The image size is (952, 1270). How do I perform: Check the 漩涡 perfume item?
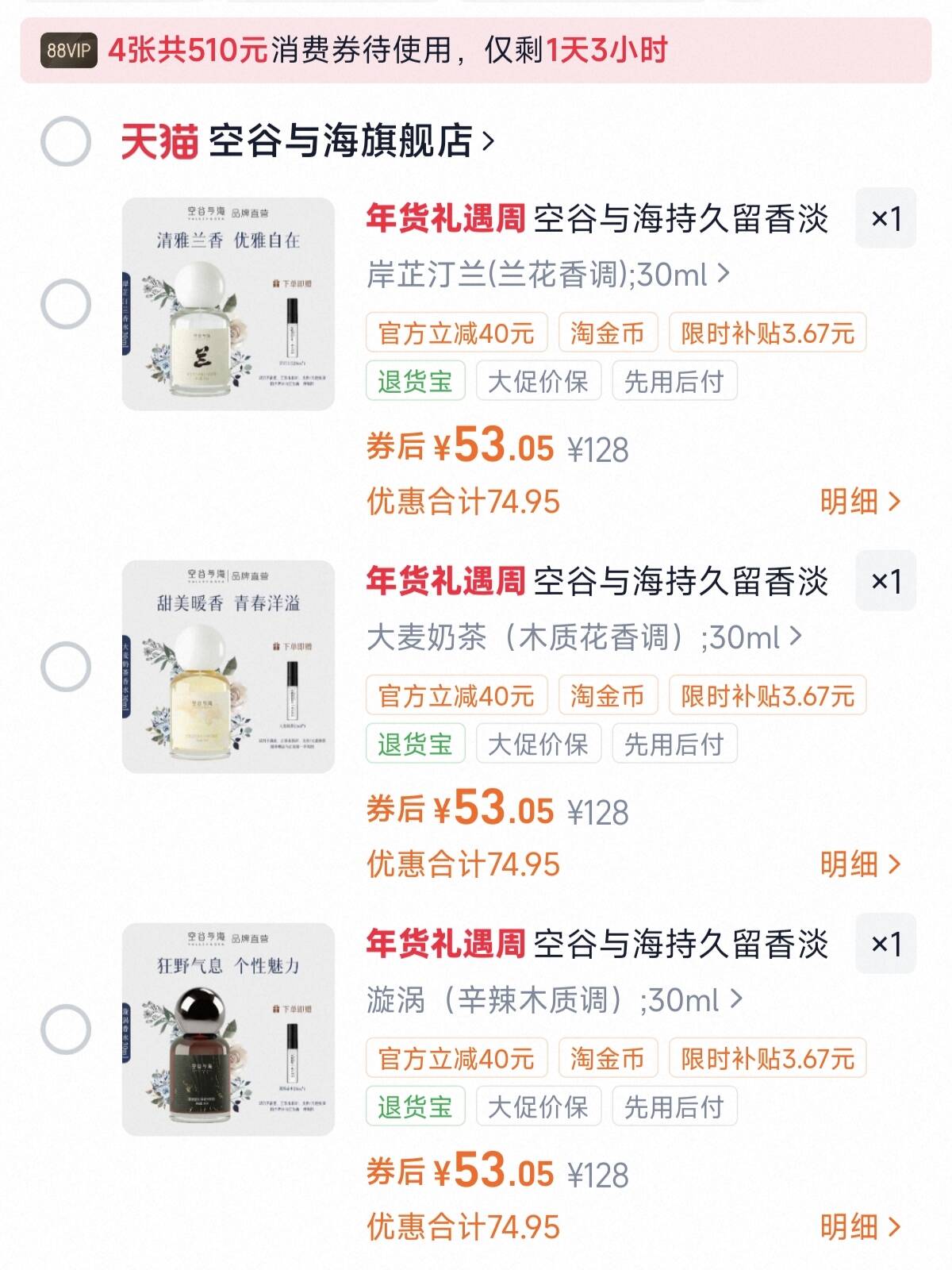(x=65, y=1029)
